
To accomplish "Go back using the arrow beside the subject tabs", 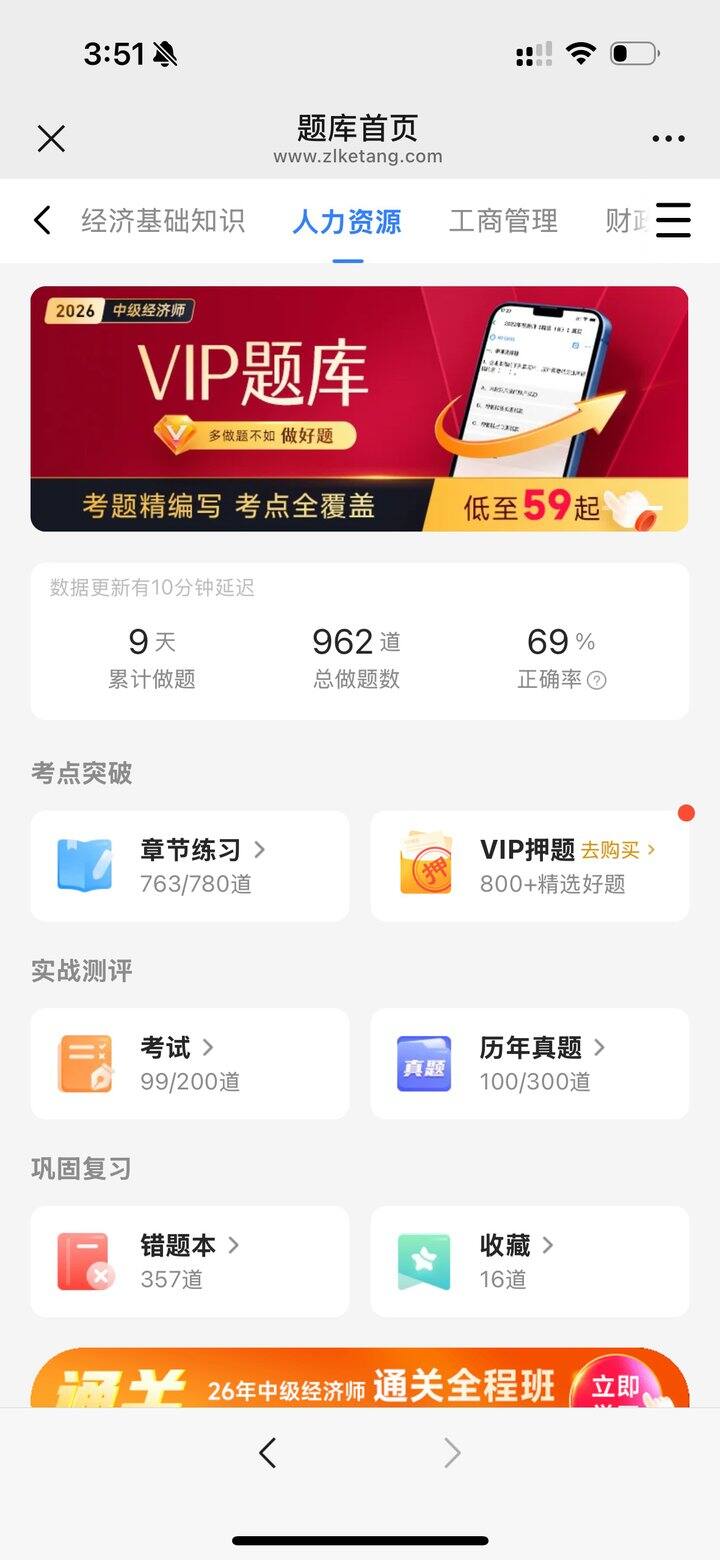I will coord(42,220).
